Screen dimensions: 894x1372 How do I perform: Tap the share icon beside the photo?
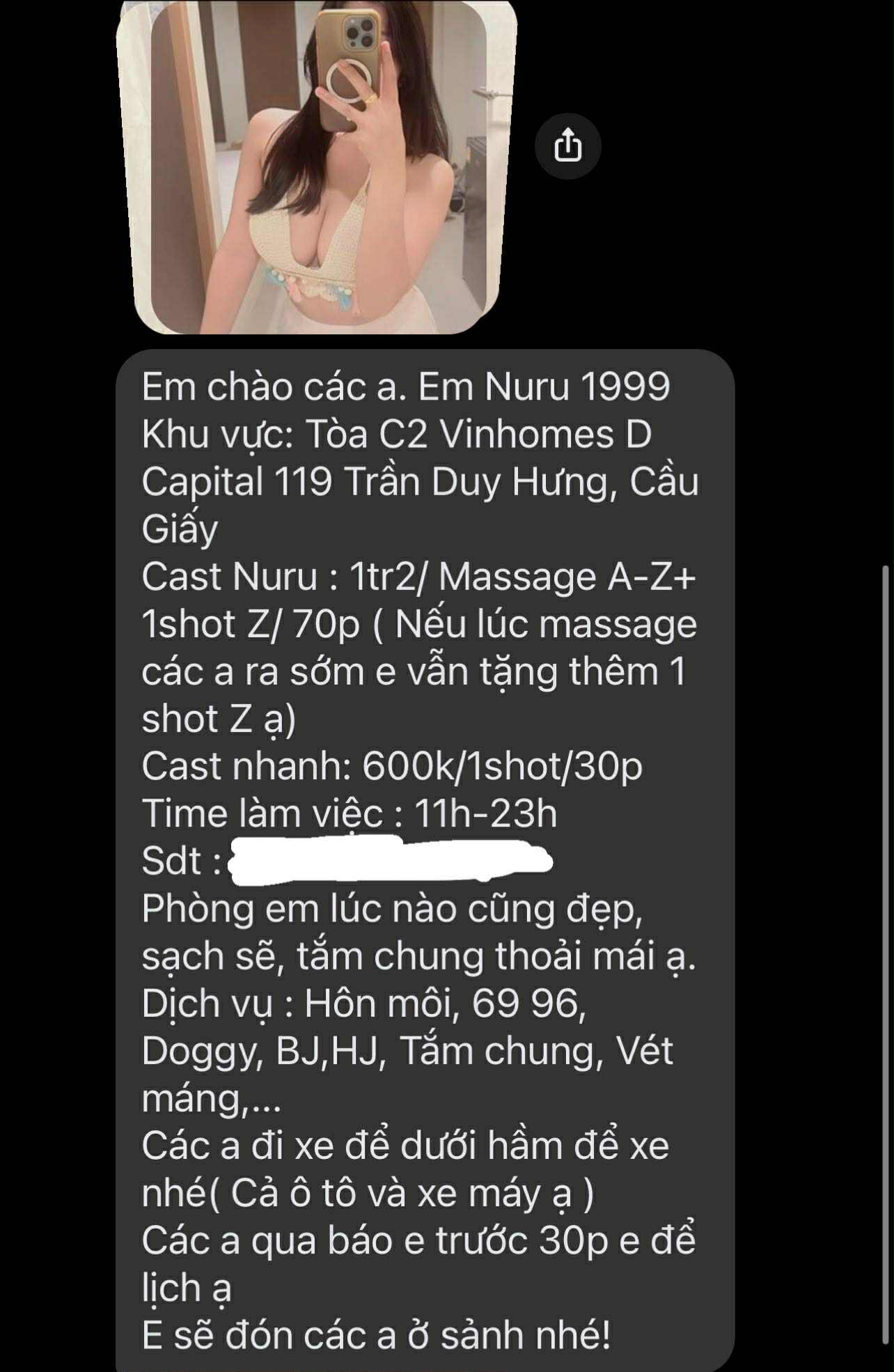567,146
